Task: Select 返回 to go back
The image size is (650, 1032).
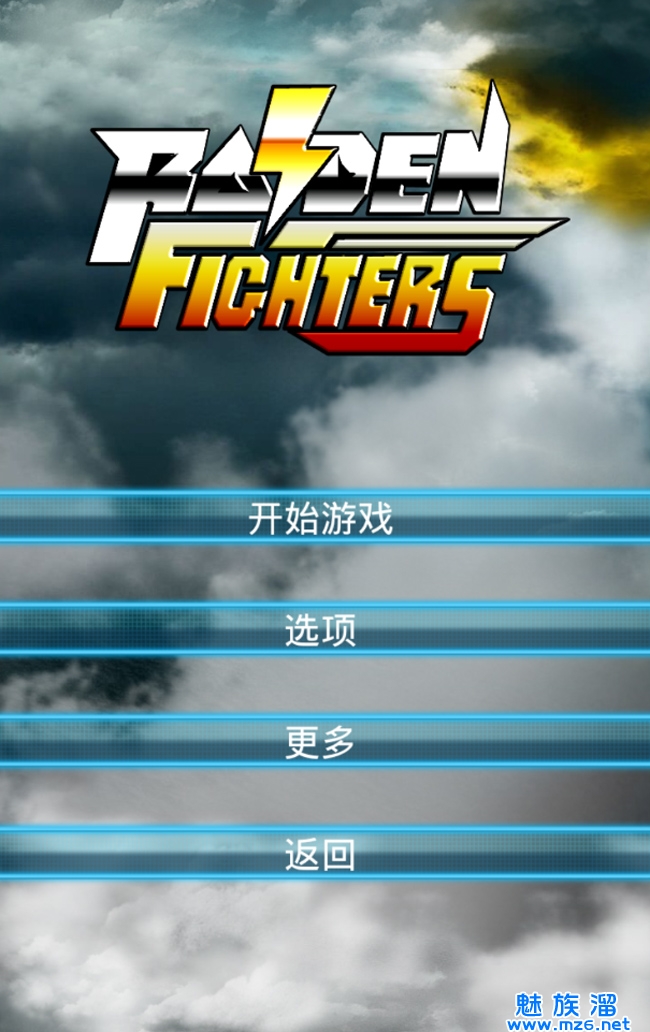Action: point(321,854)
